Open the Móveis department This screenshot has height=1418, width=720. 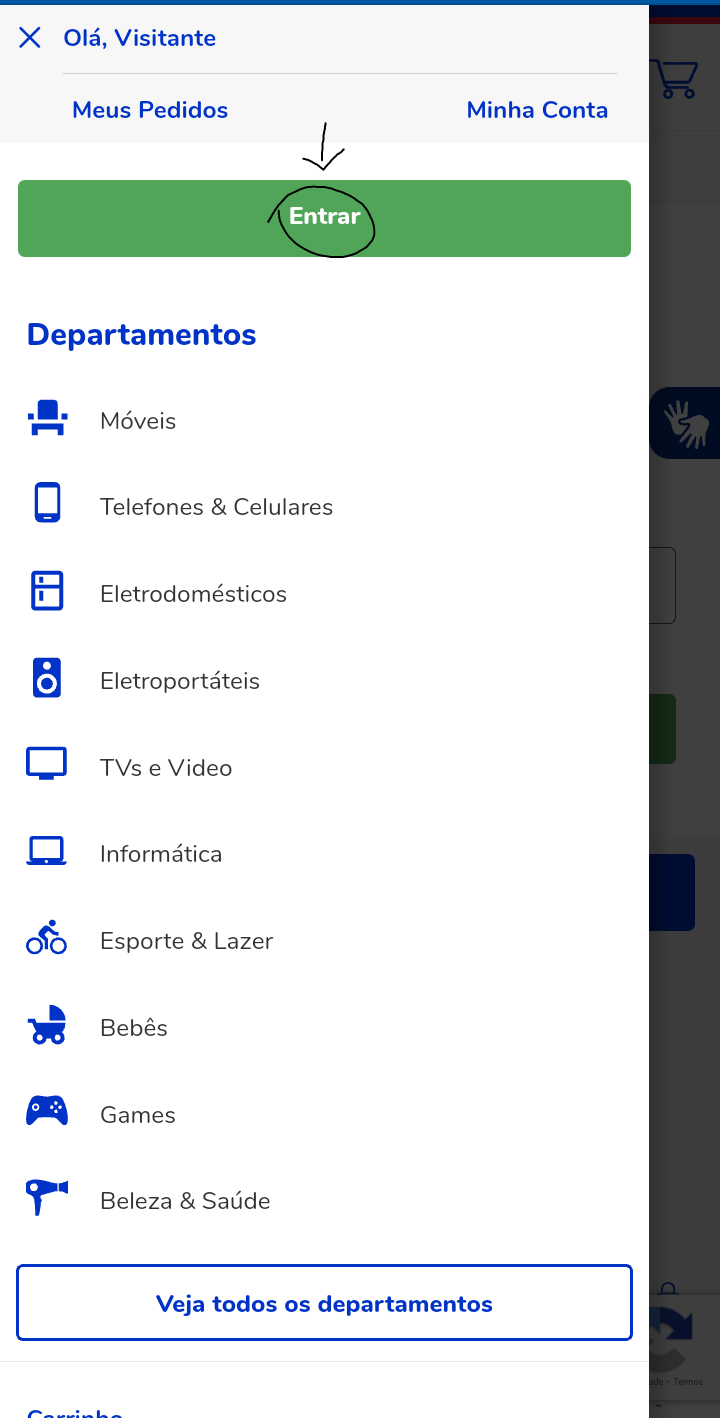pyautogui.click(x=324, y=420)
